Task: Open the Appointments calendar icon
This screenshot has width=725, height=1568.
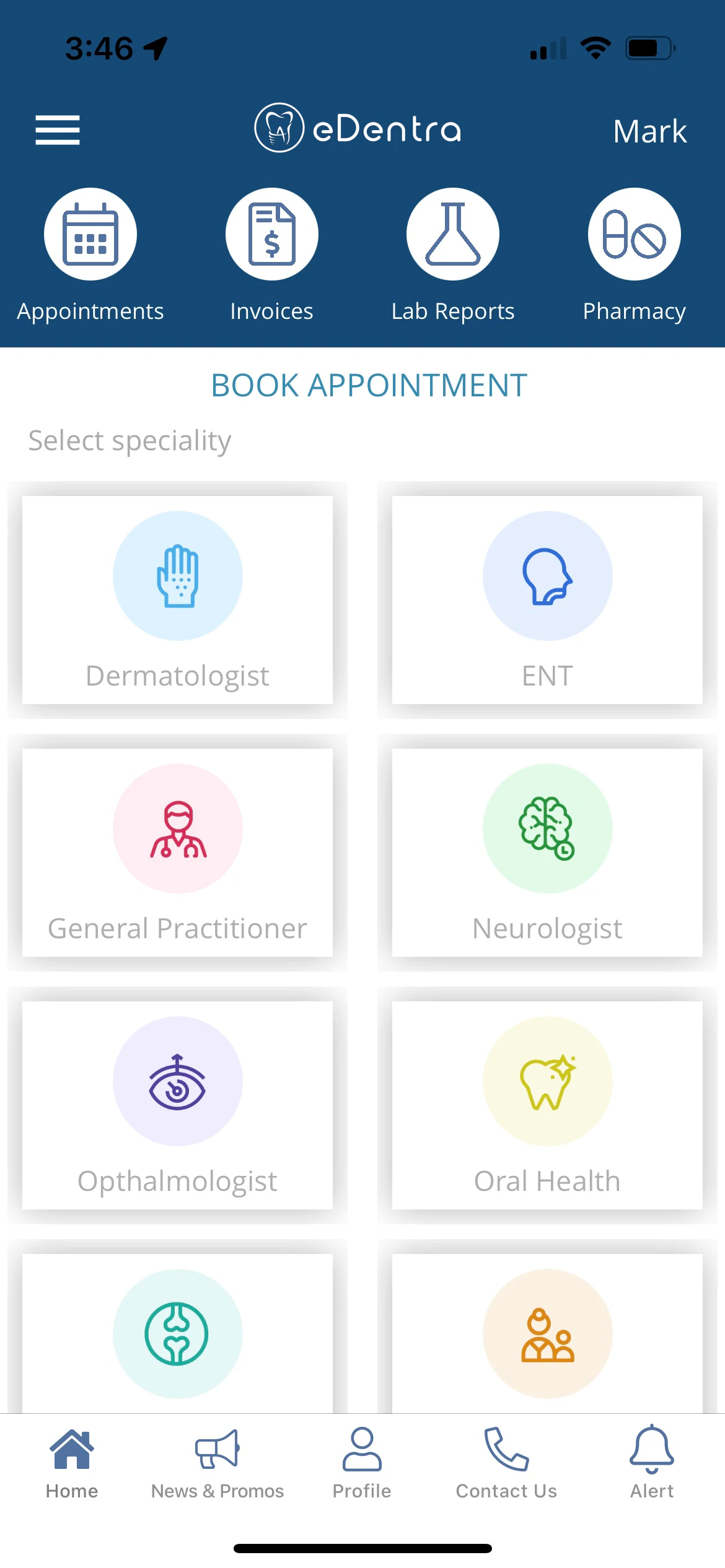Action: click(90, 233)
